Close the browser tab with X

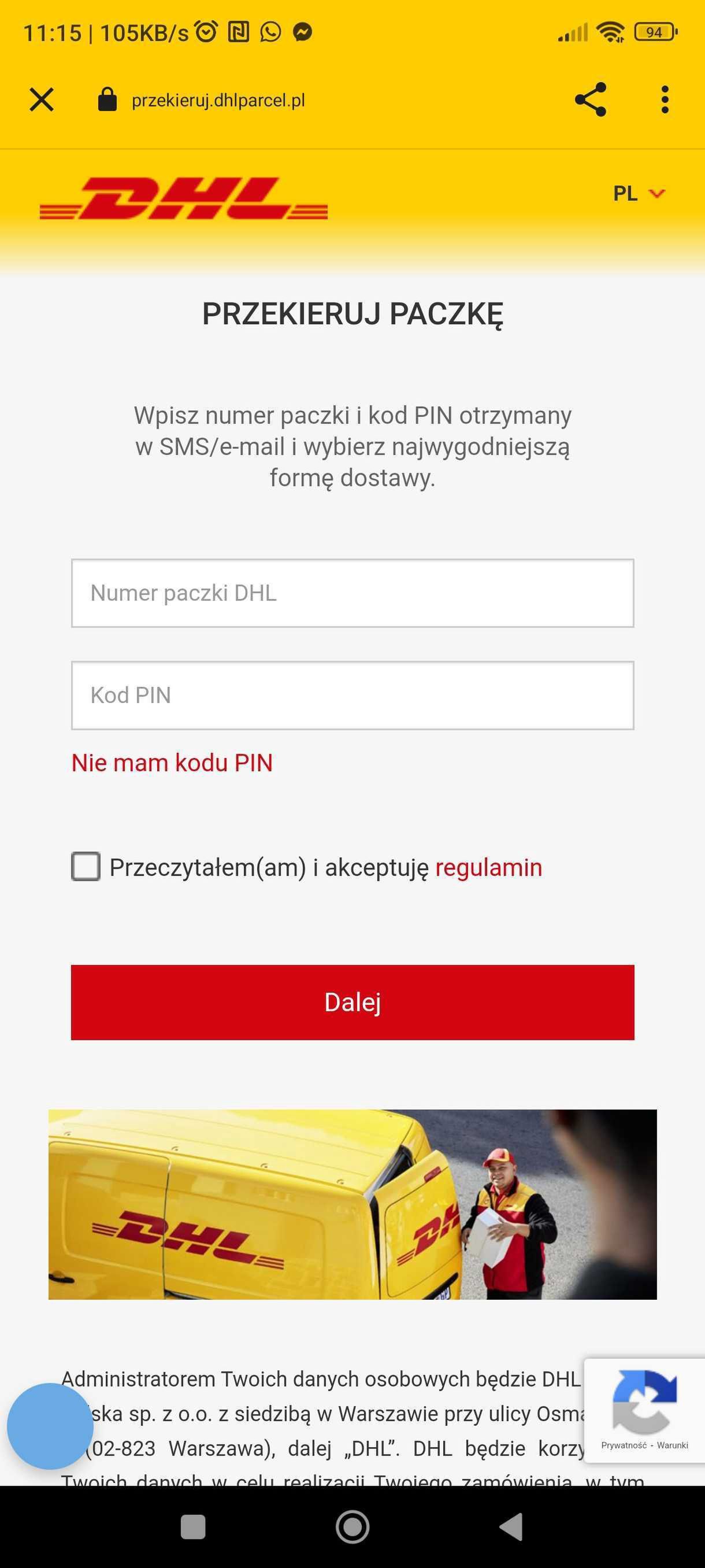coord(42,100)
